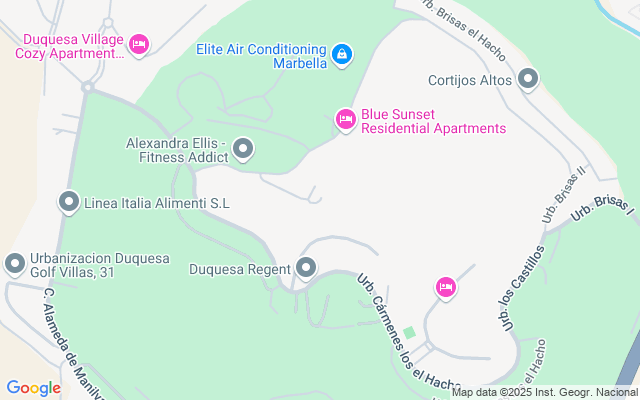Open the unlabeled pink hotel pin

click(x=446, y=288)
